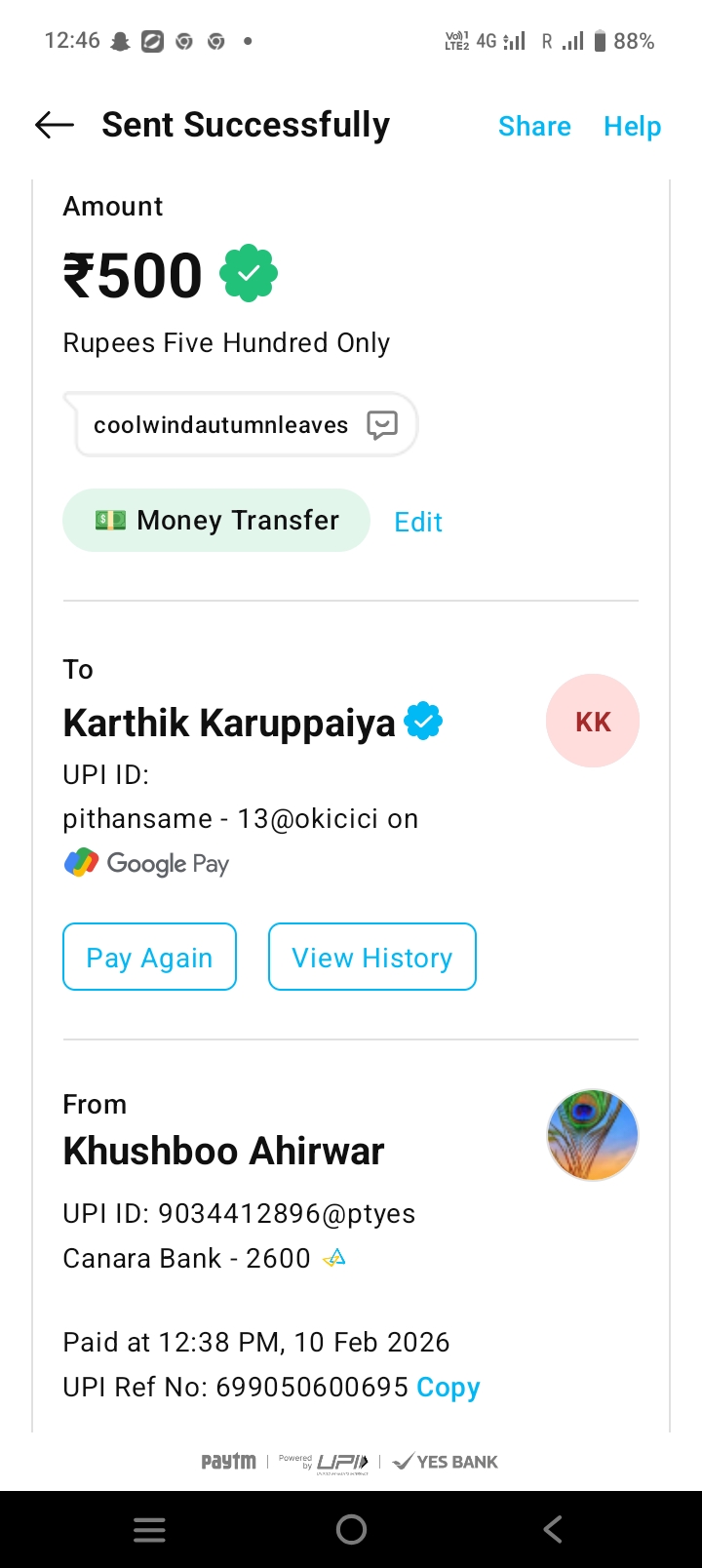
Task: Tap the coolwindautumnleaves message bubble
Action: [241, 425]
